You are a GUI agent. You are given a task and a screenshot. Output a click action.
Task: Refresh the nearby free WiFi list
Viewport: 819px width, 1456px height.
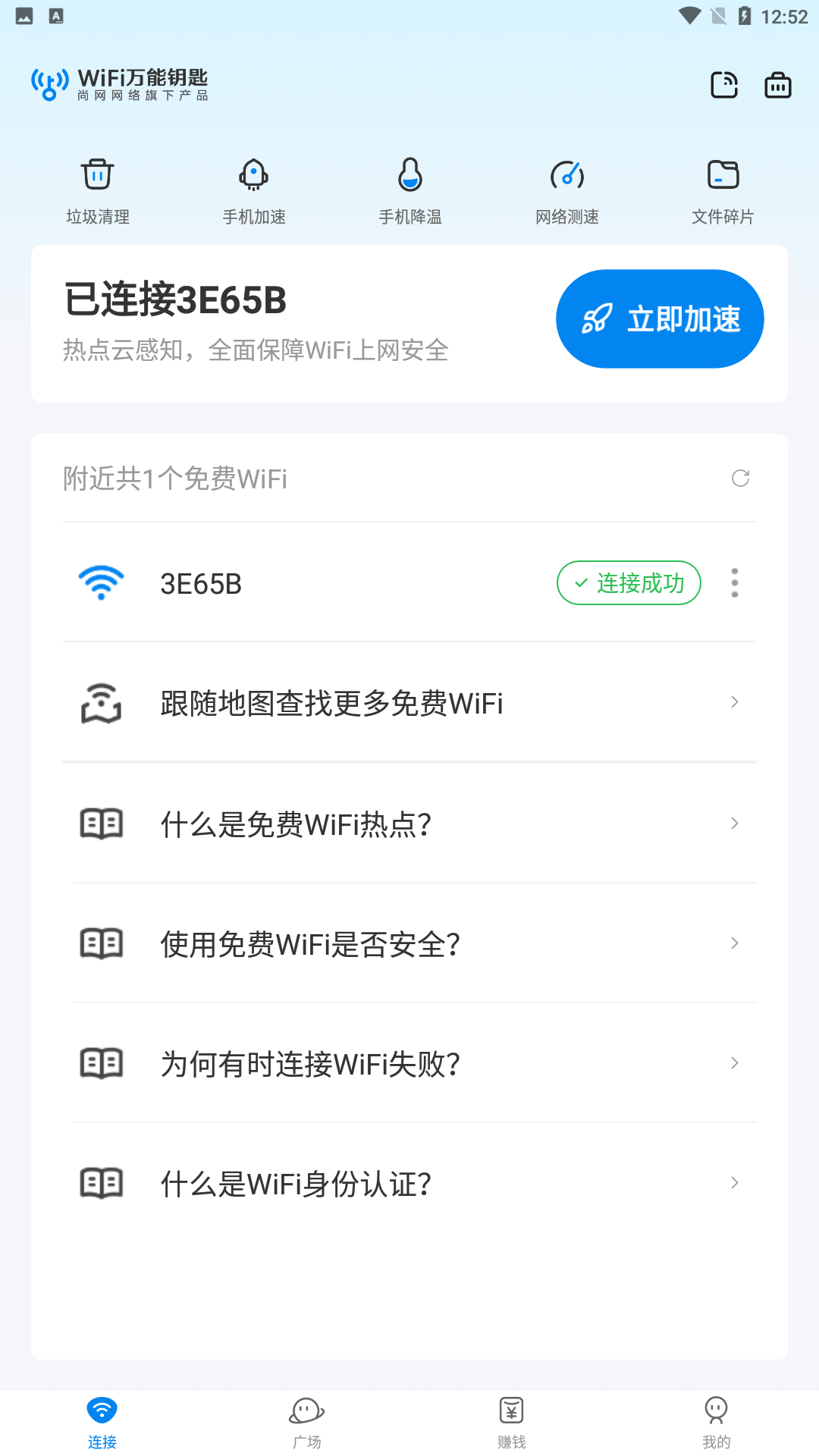740,479
